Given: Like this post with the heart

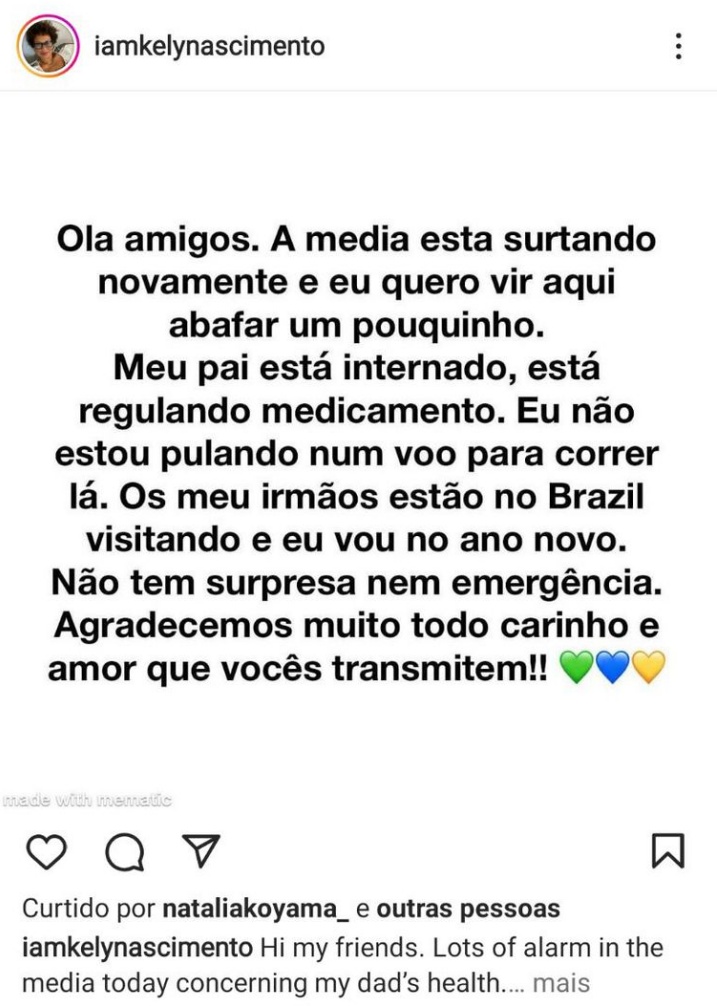Looking at the screenshot, I should tap(44, 851).
